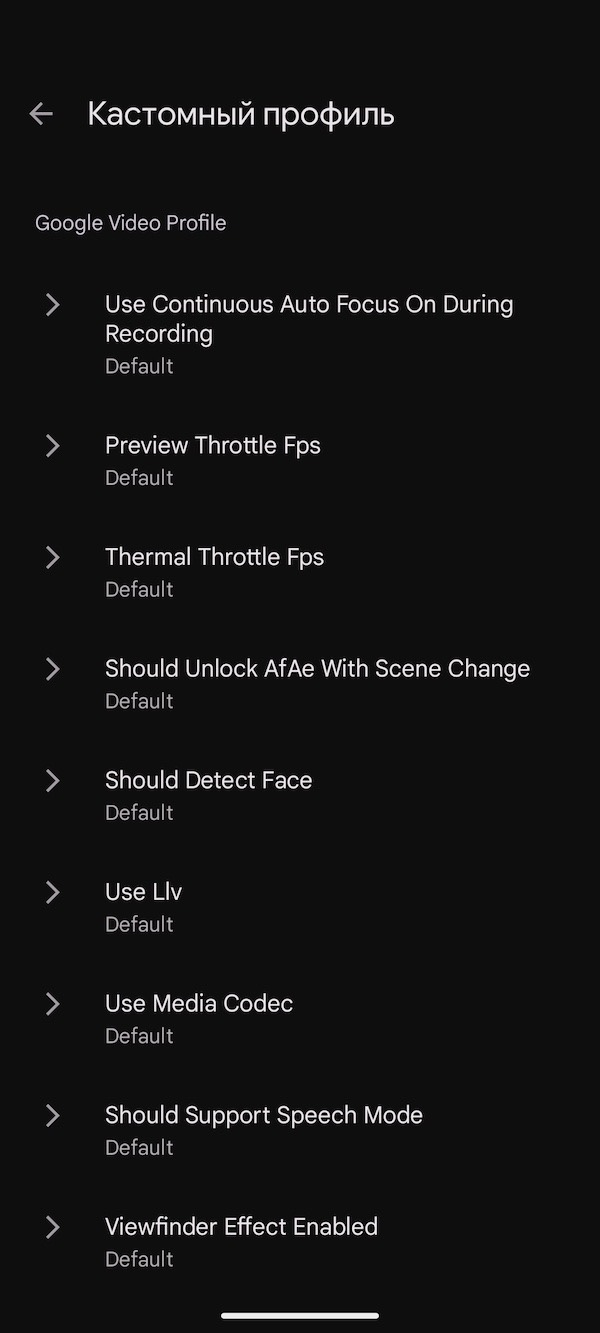Open the Preview Throttle Fps setting
600x1333 pixels.
(x=212, y=459)
